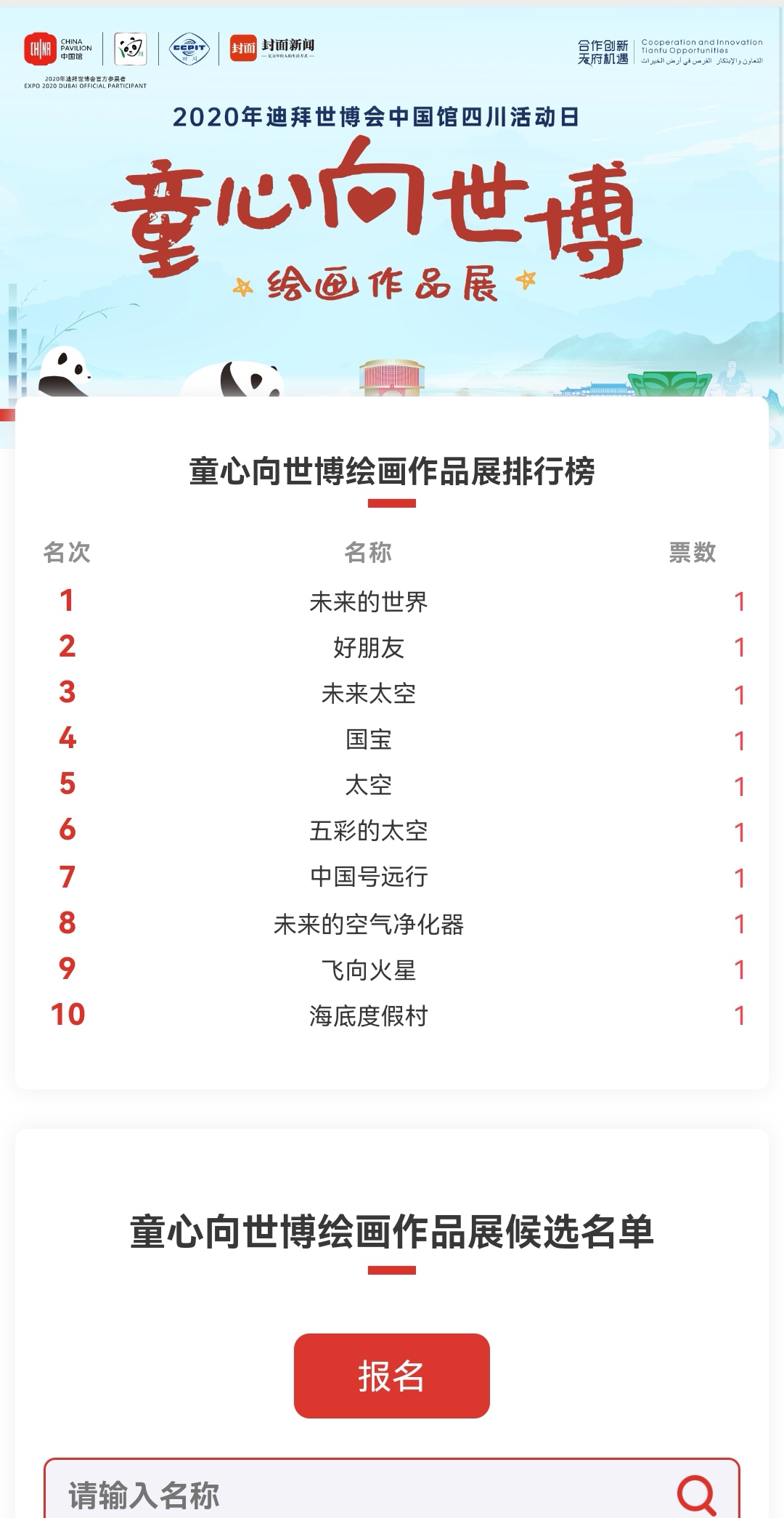784x1518 pixels.
Task: Tap the red 报名 signup button
Action: point(391,1376)
